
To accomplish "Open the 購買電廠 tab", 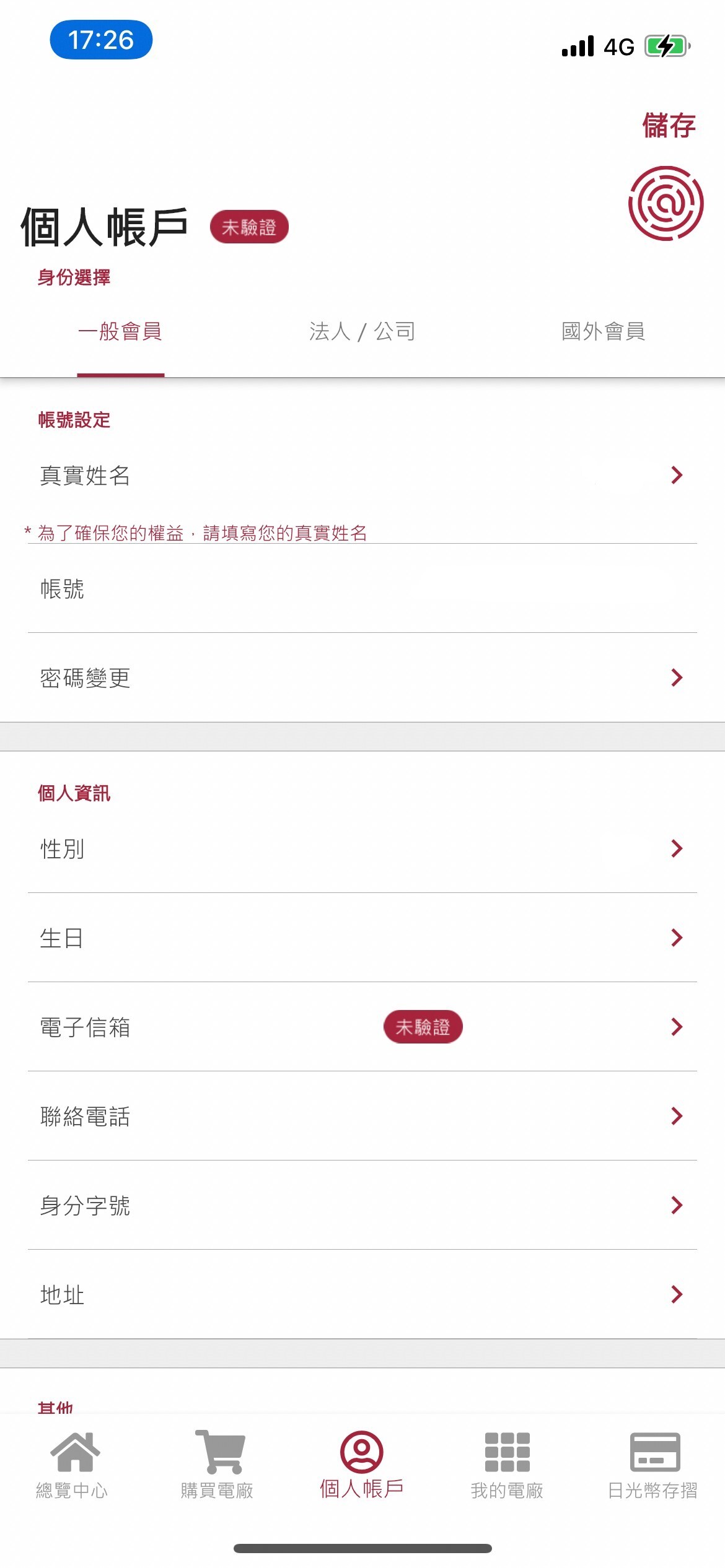I will pos(217,1465).
